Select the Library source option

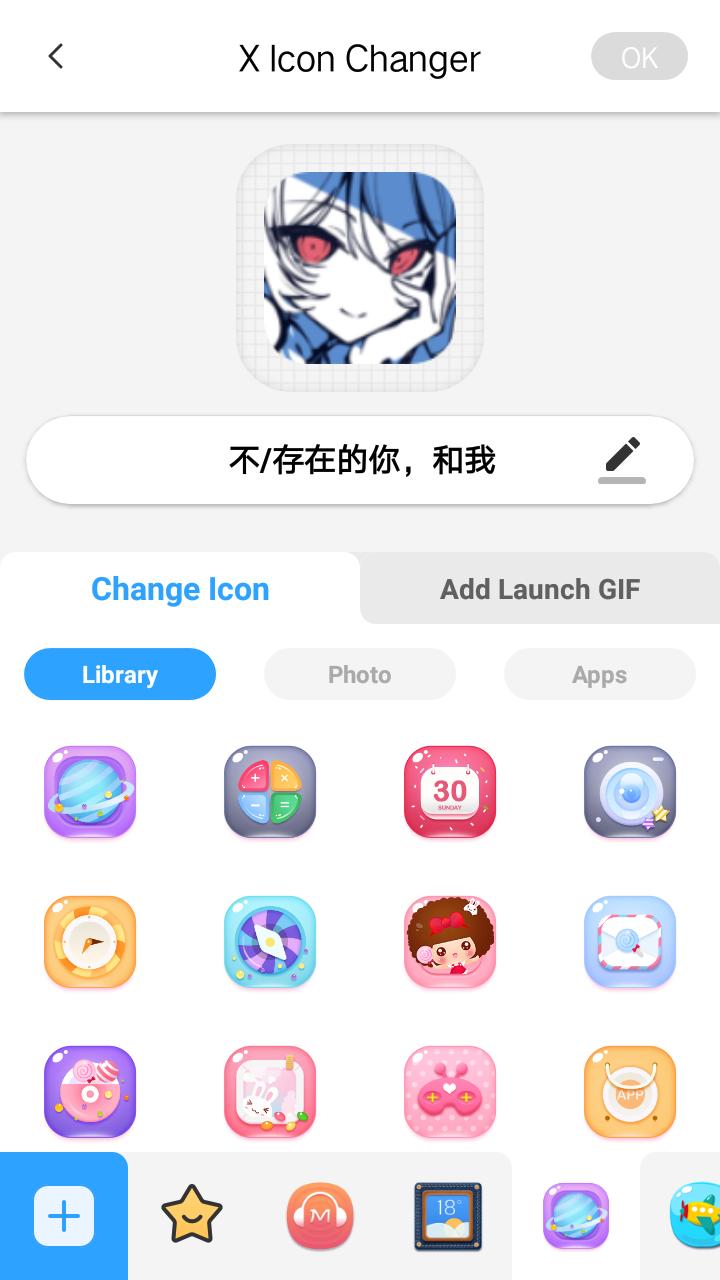coord(120,675)
